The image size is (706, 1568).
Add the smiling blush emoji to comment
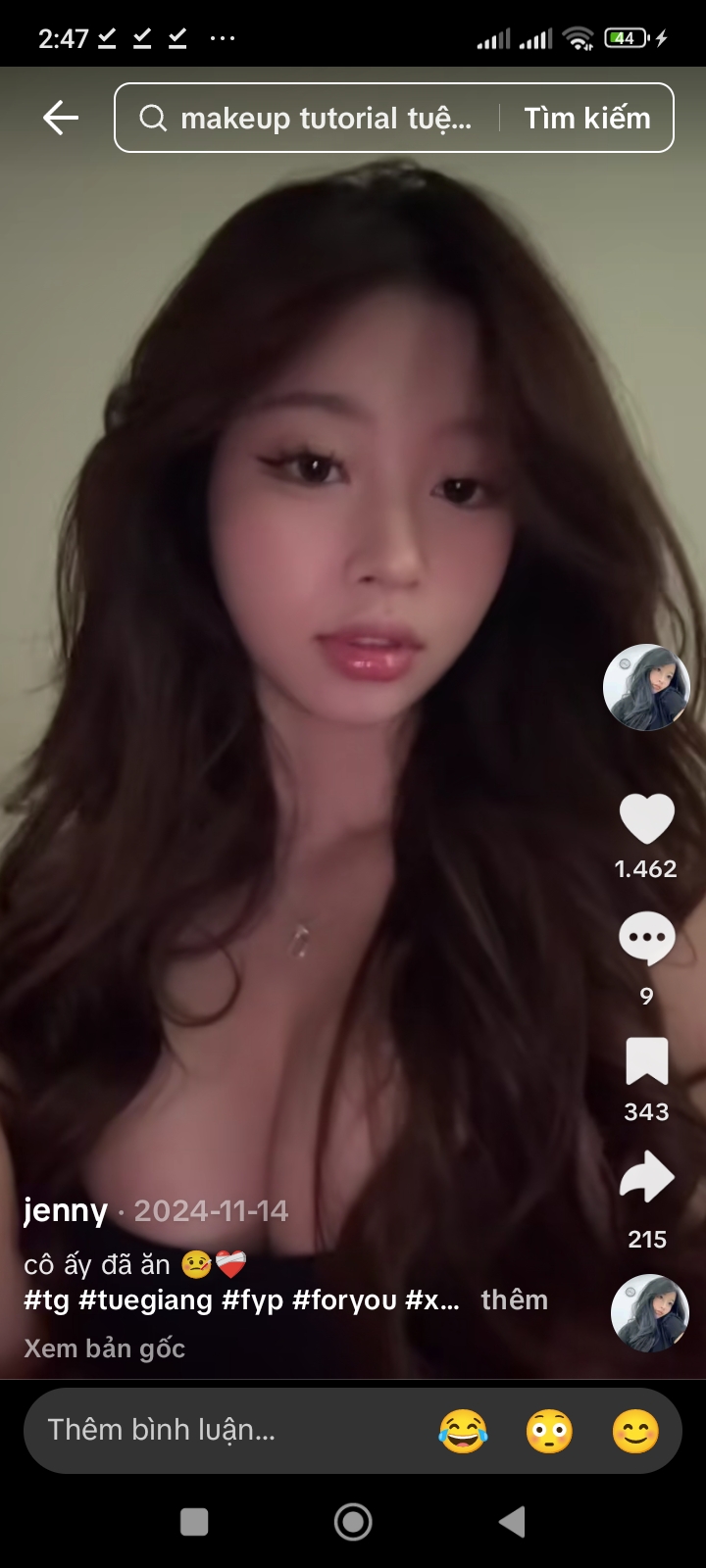pyautogui.click(x=635, y=1431)
